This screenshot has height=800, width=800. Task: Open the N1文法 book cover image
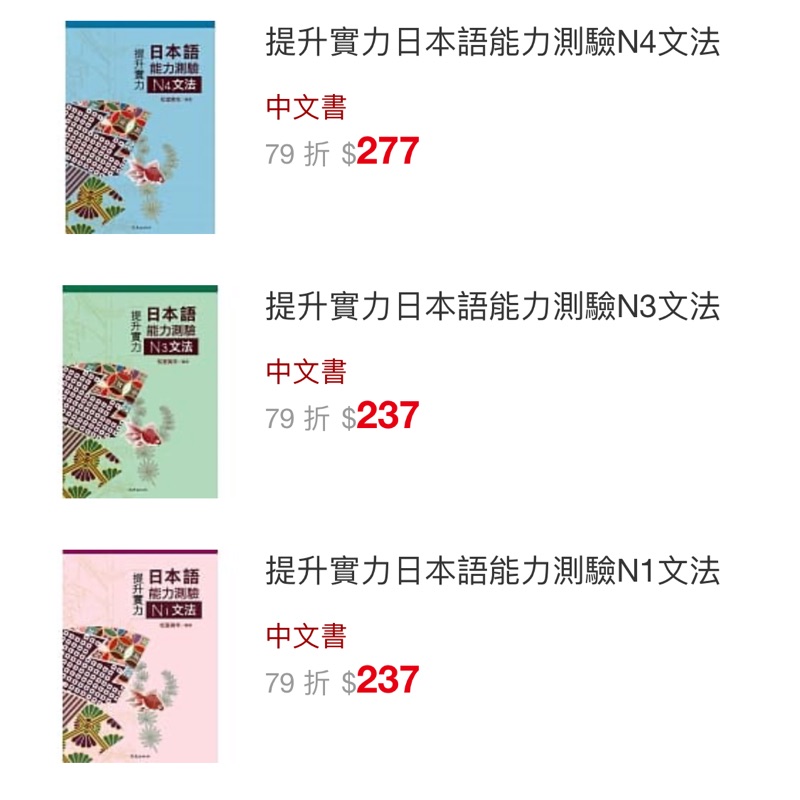(x=140, y=656)
